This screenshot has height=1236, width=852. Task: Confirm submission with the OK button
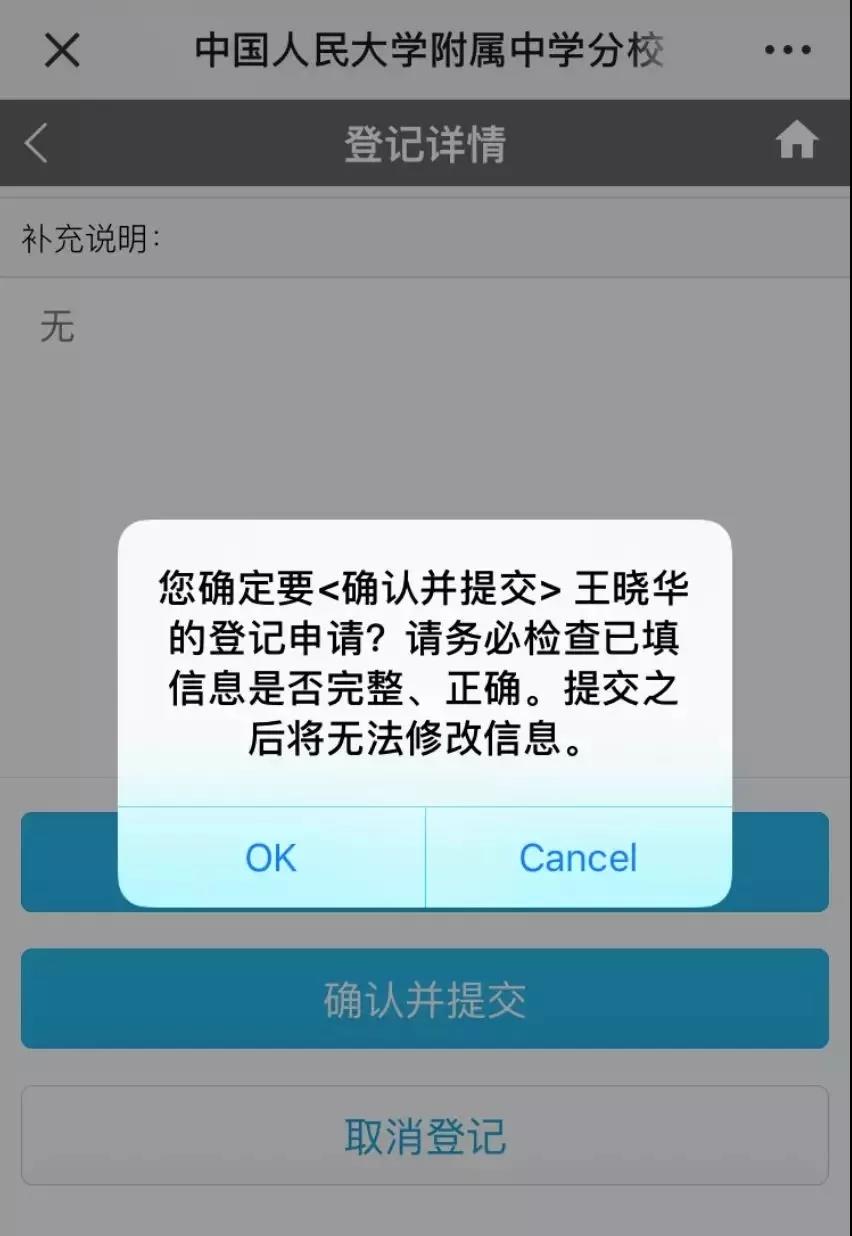tap(271, 858)
